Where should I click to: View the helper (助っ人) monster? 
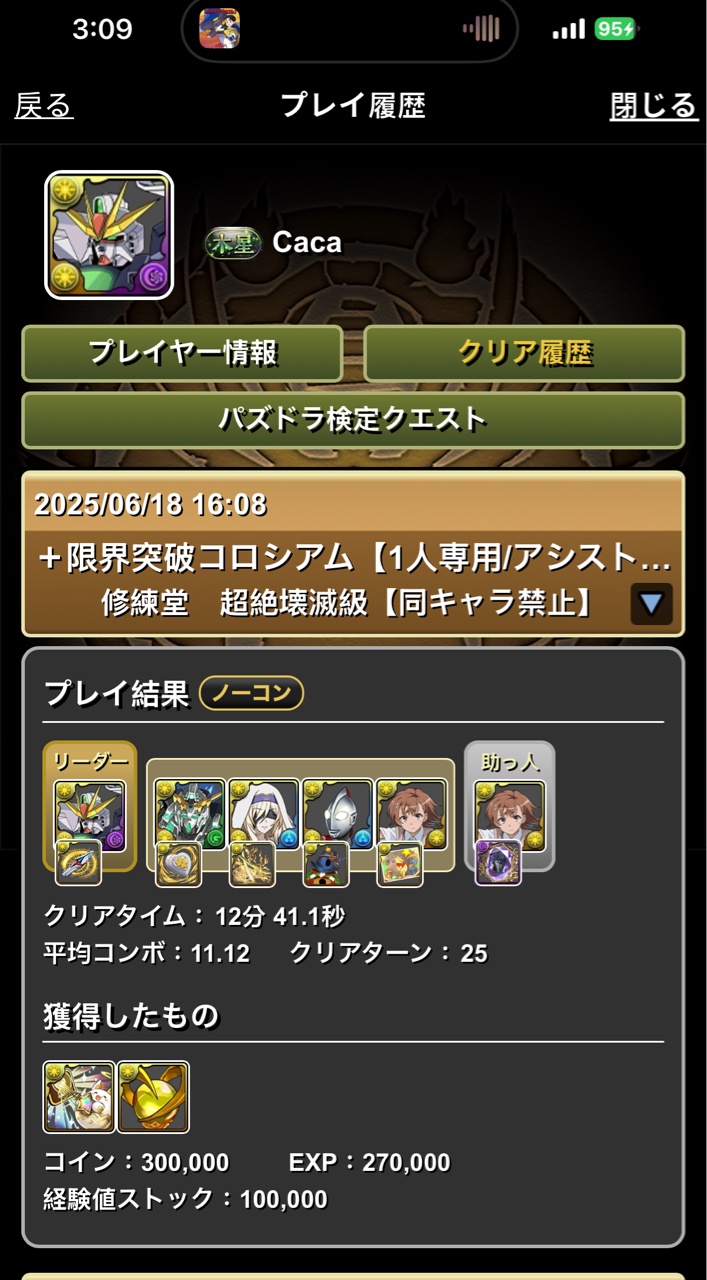pos(509,815)
